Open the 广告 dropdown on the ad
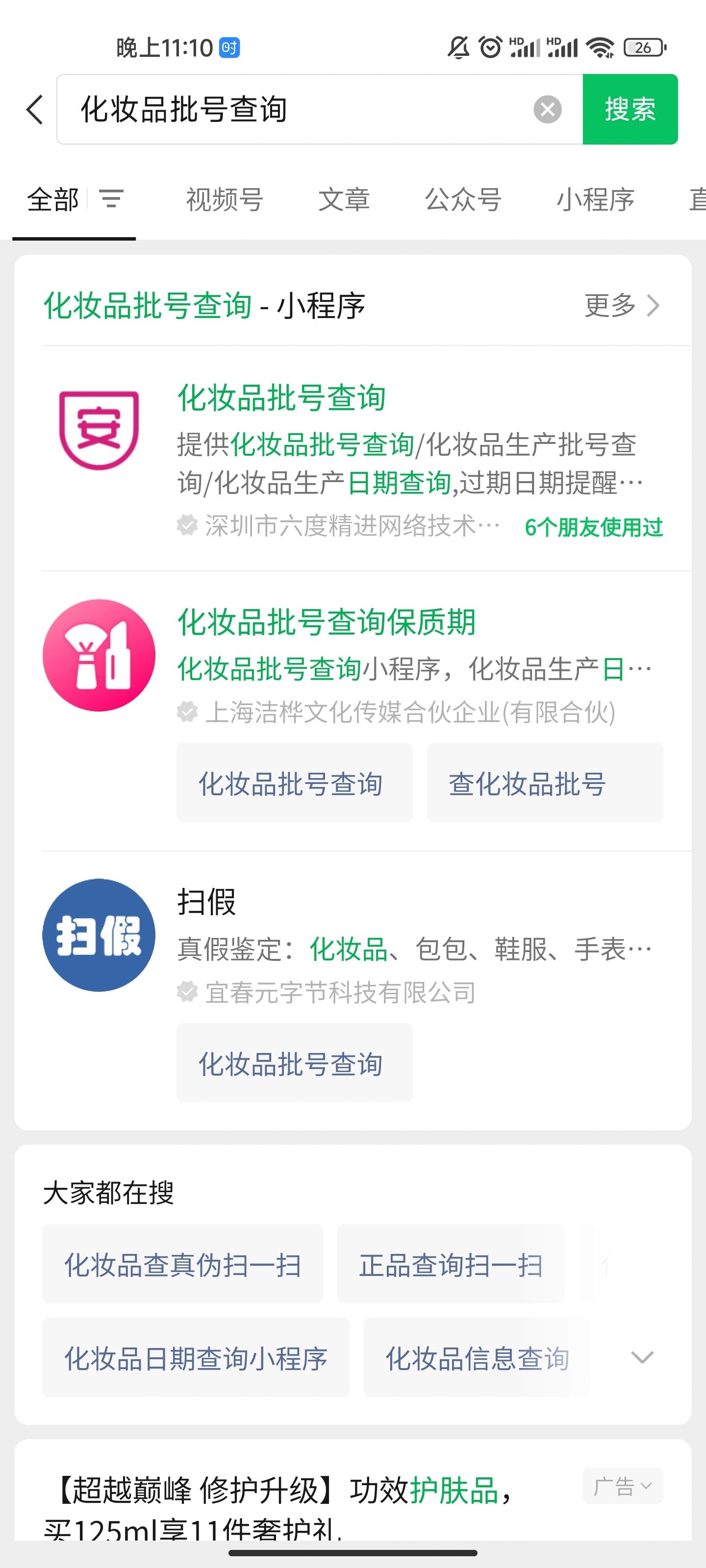Screen dimensions: 706x1568 point(622,1486)
